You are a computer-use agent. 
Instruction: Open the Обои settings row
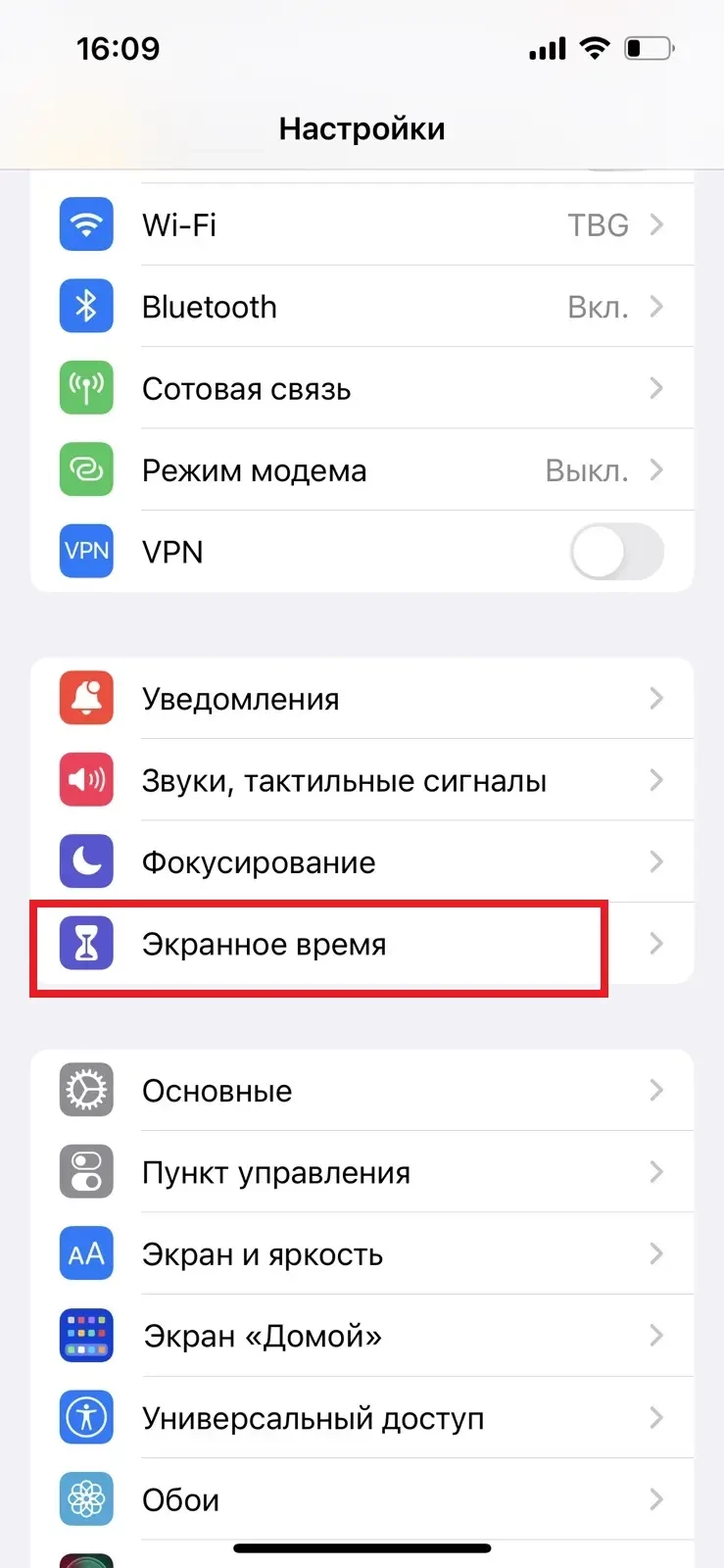click(362, 1499)
